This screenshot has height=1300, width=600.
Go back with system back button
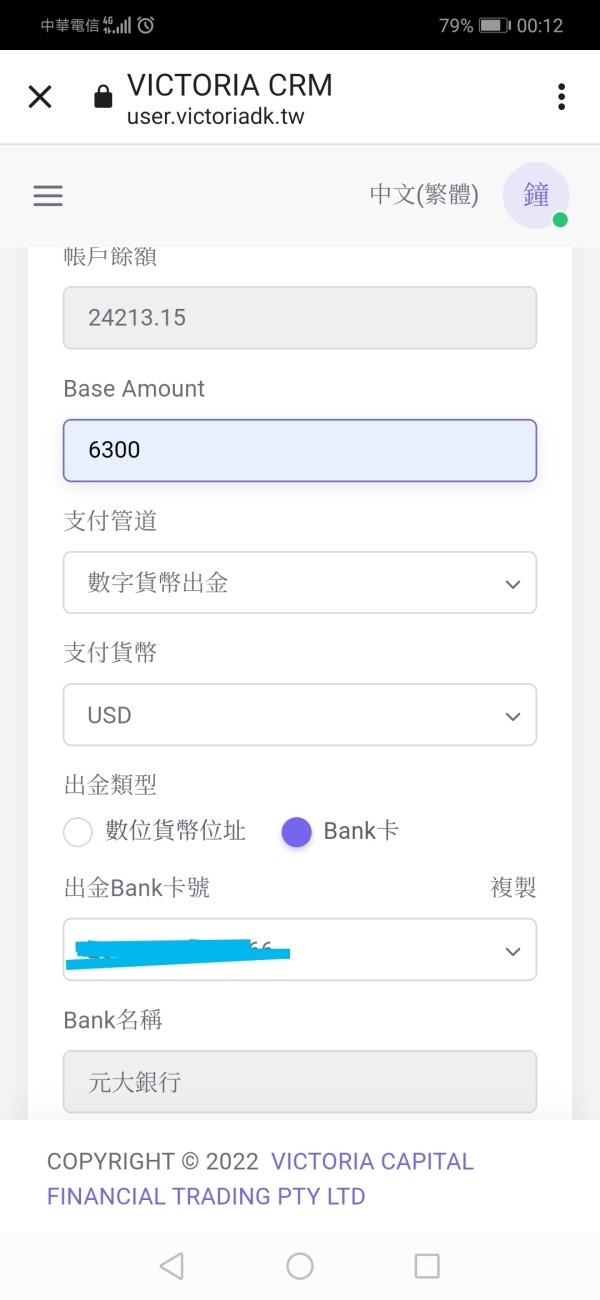[x=172, y=1266]
